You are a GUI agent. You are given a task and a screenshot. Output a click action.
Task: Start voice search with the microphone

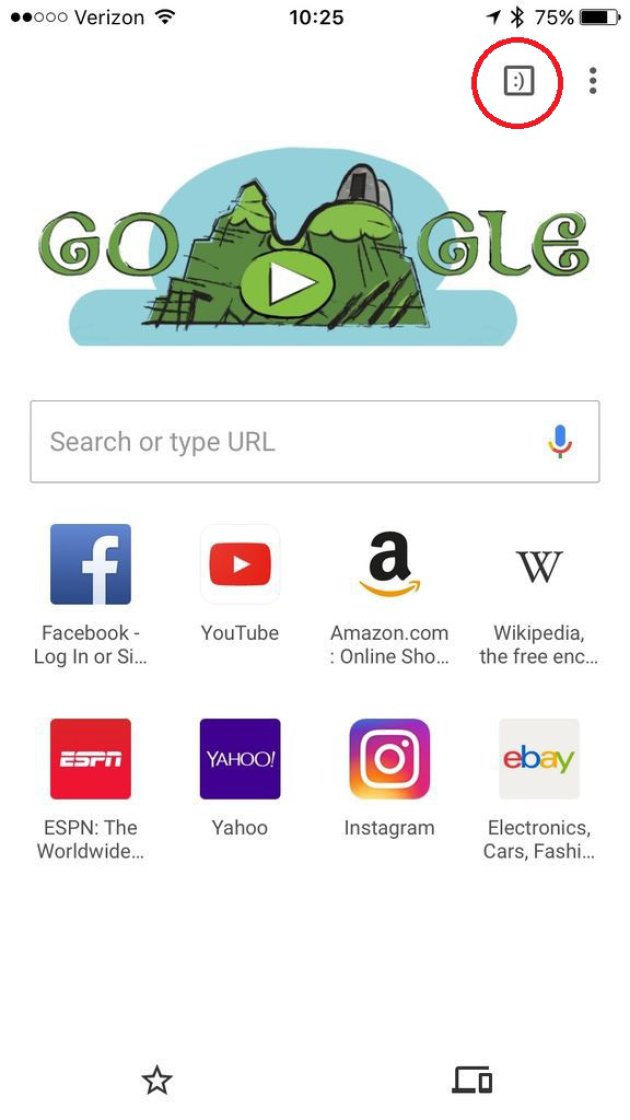coord(561,441)
